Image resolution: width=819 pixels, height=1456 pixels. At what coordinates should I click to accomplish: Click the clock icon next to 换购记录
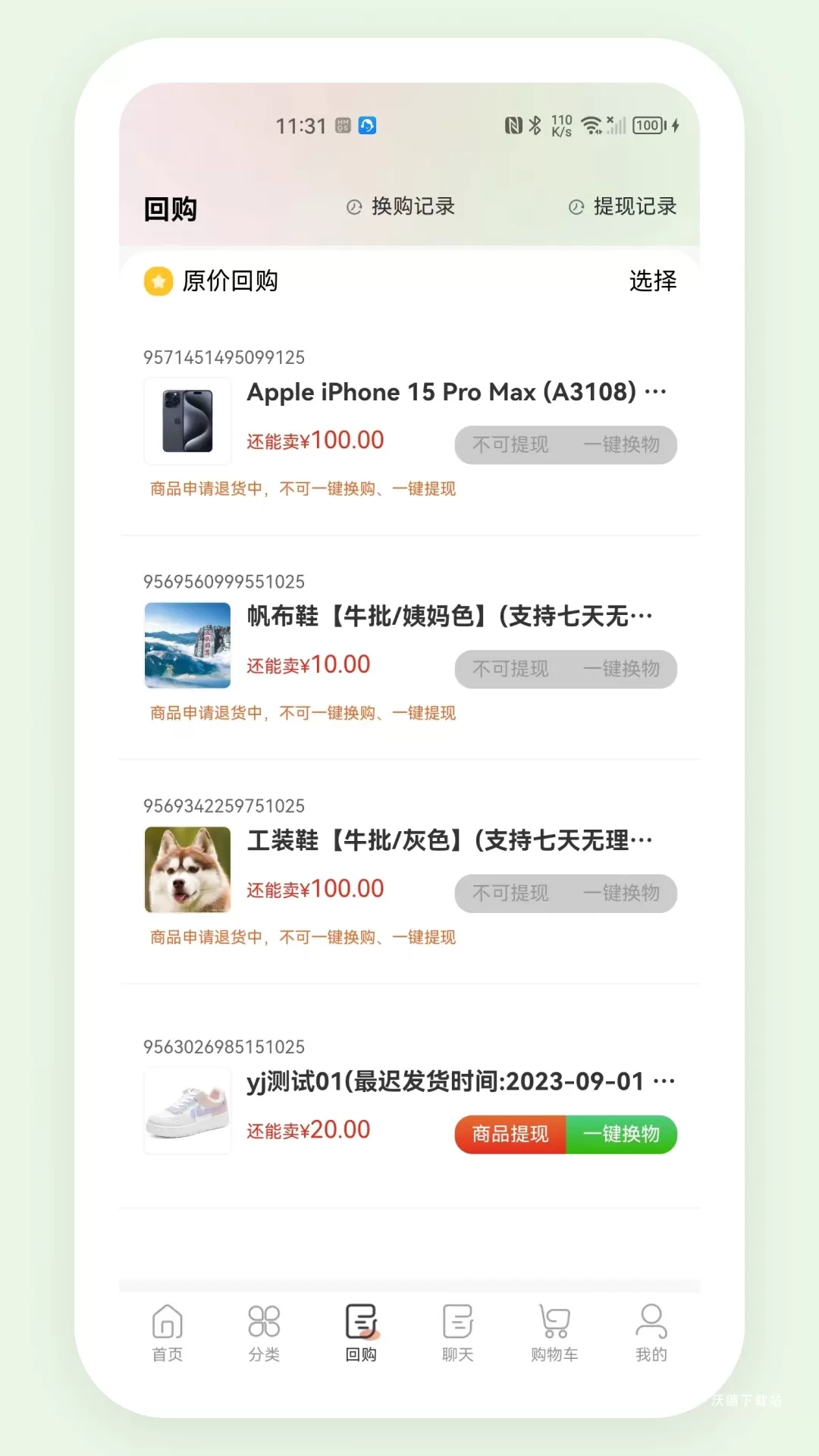(352, 206)
